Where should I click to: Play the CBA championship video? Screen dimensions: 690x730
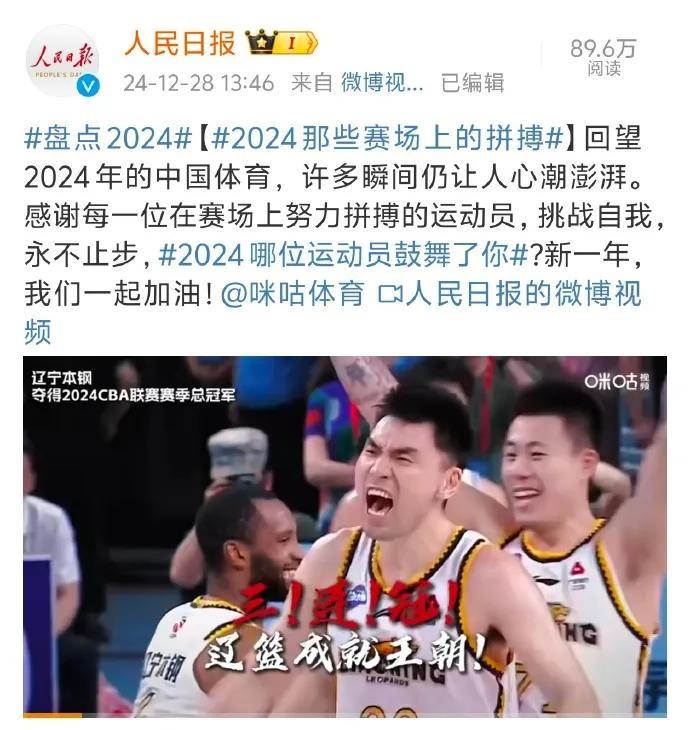pyautogui.click(x=345, y=536)
